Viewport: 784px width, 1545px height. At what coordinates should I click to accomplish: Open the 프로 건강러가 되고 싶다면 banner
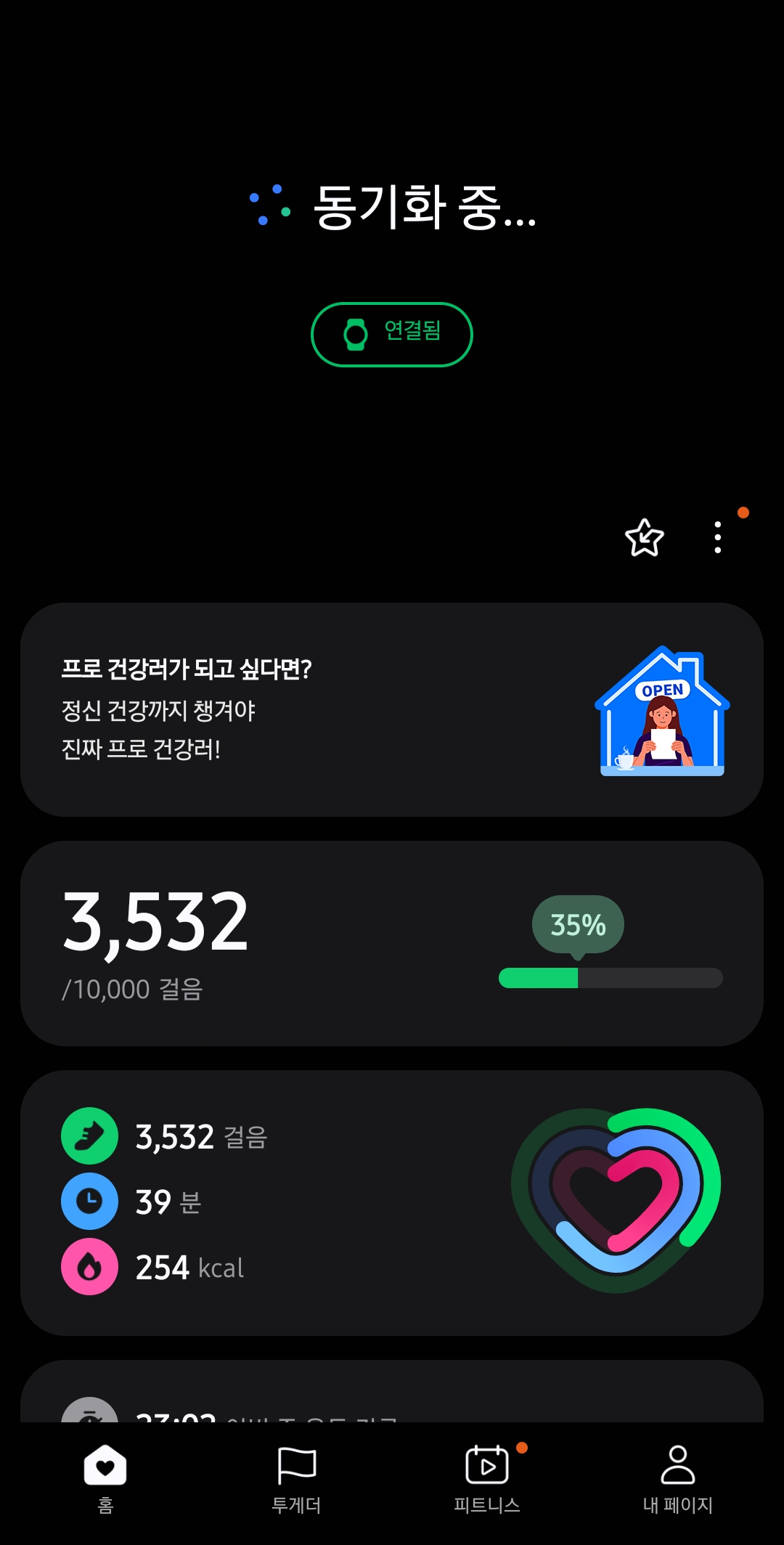391,709
